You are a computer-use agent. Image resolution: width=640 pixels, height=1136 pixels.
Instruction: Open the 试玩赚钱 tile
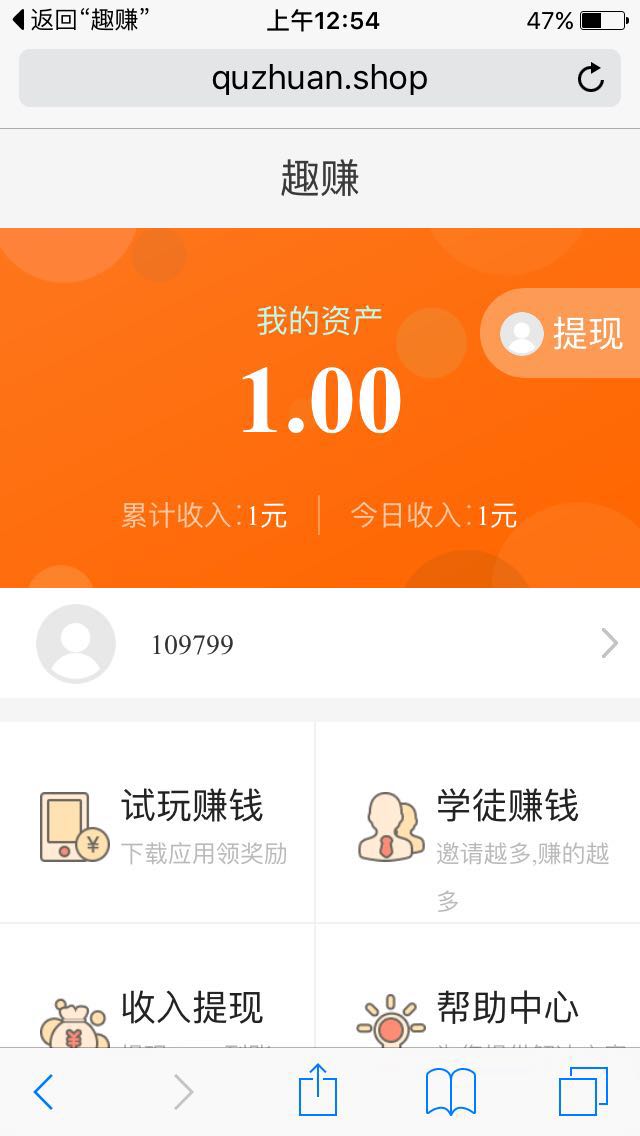point(158,824)
